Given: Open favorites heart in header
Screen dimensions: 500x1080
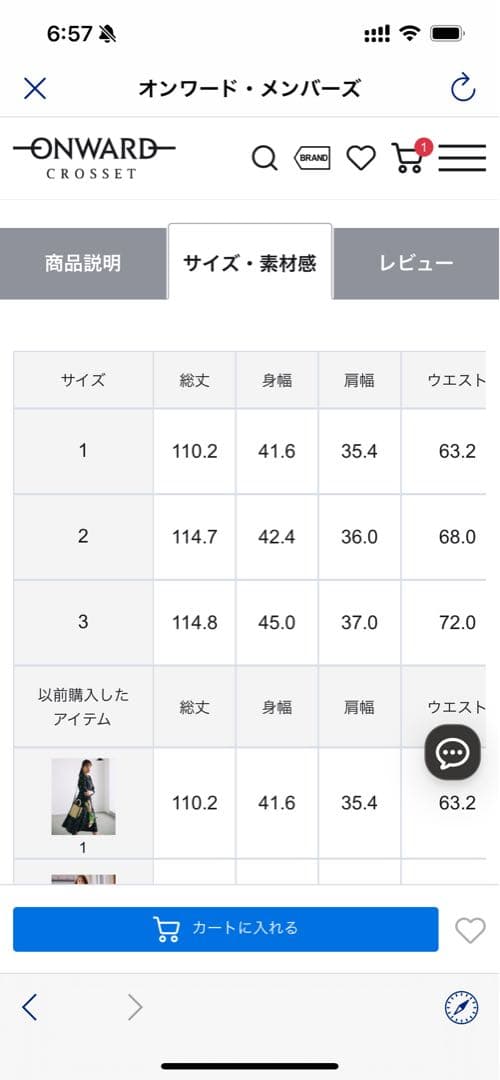Looking at the screenshot, I should click(x=361, y=158).
